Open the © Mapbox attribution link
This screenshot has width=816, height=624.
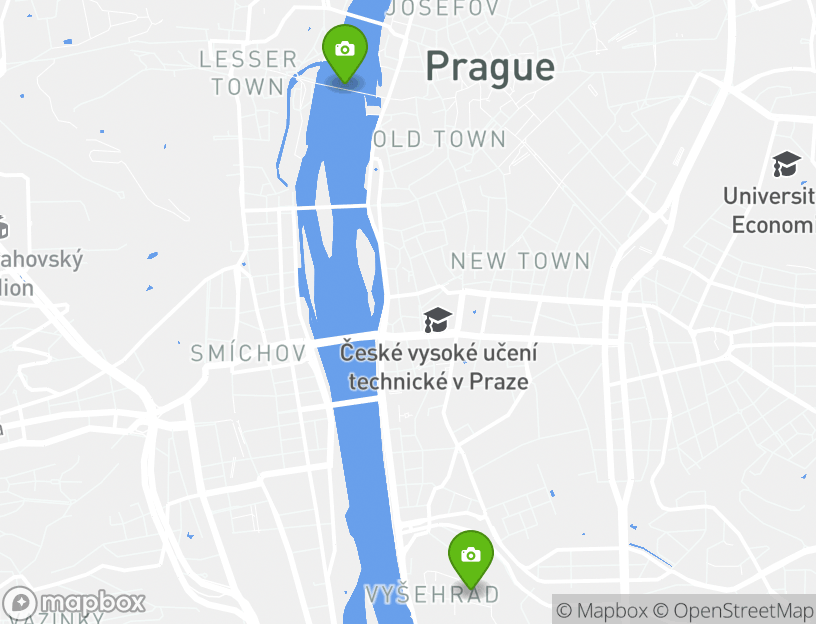point(602,610)
